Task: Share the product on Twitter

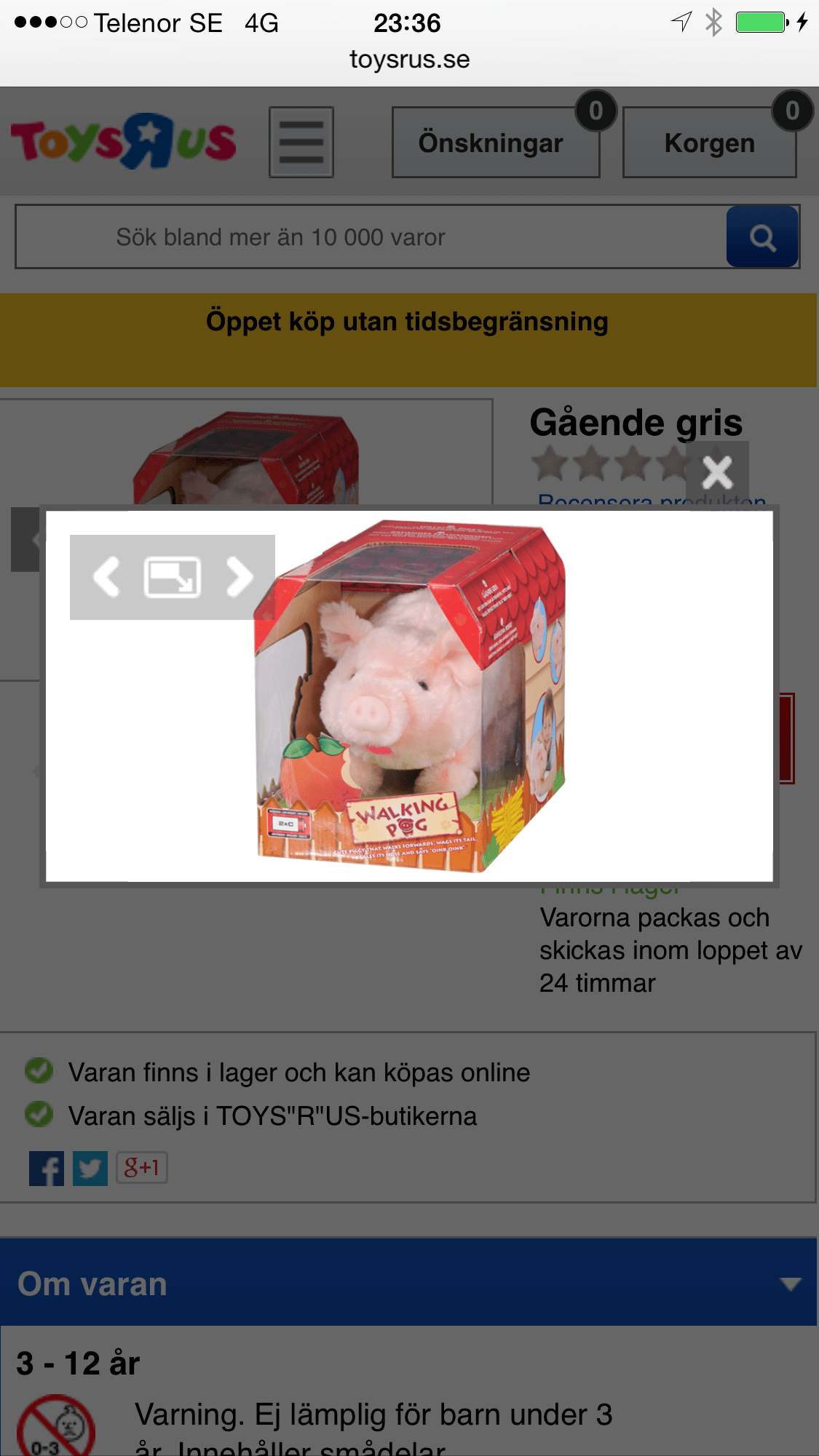Action: pos(90,1169)
